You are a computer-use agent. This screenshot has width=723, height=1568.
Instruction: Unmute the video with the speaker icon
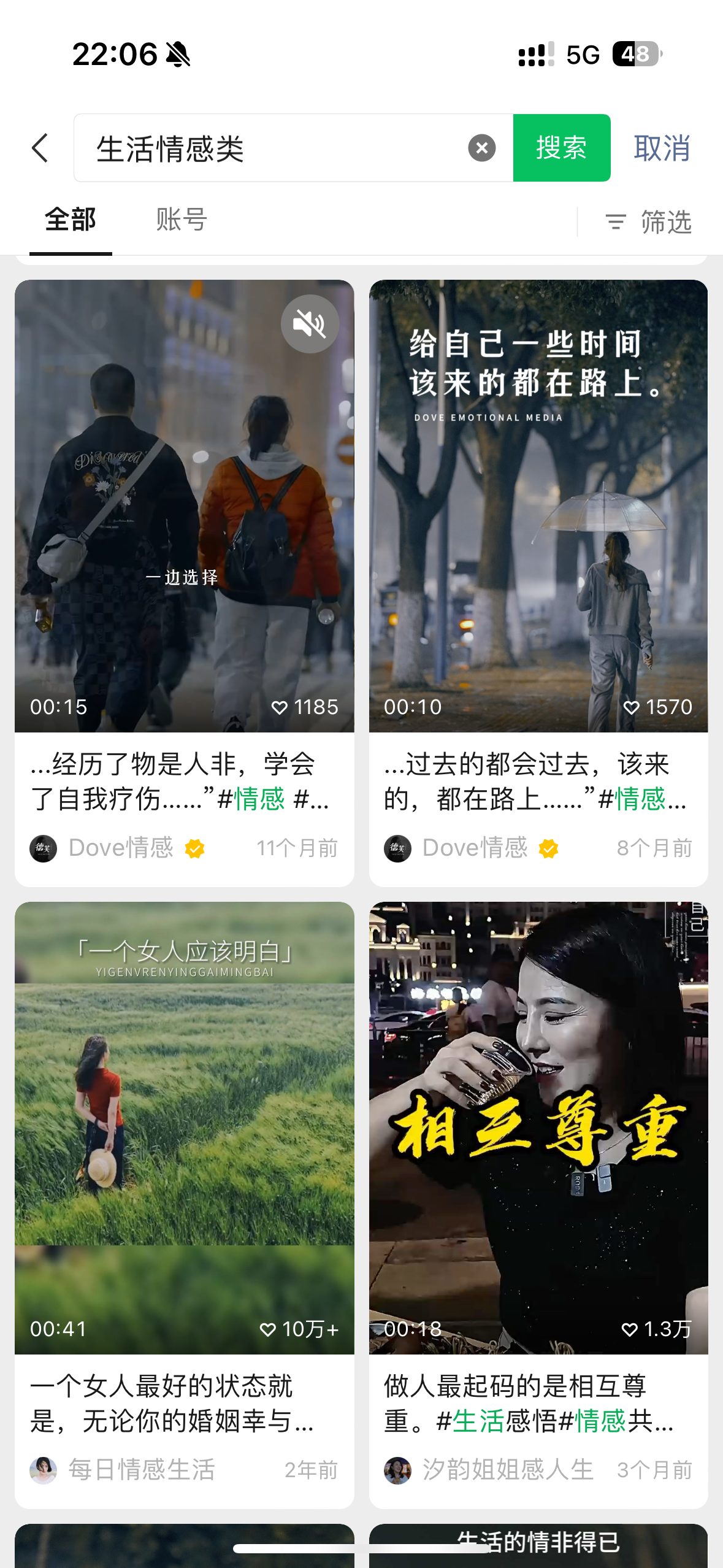(310, 324)
